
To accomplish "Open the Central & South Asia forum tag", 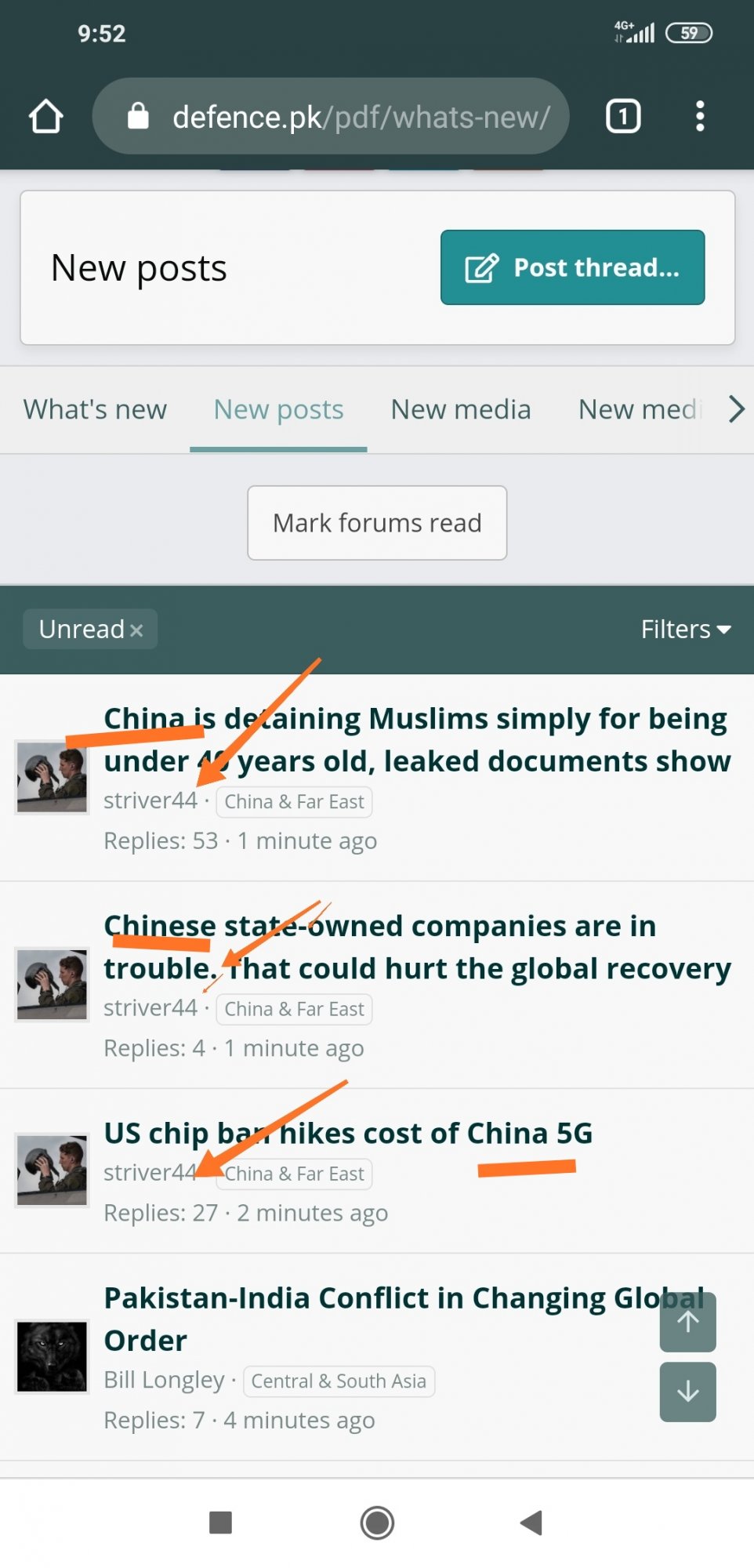I will 339,1381.
